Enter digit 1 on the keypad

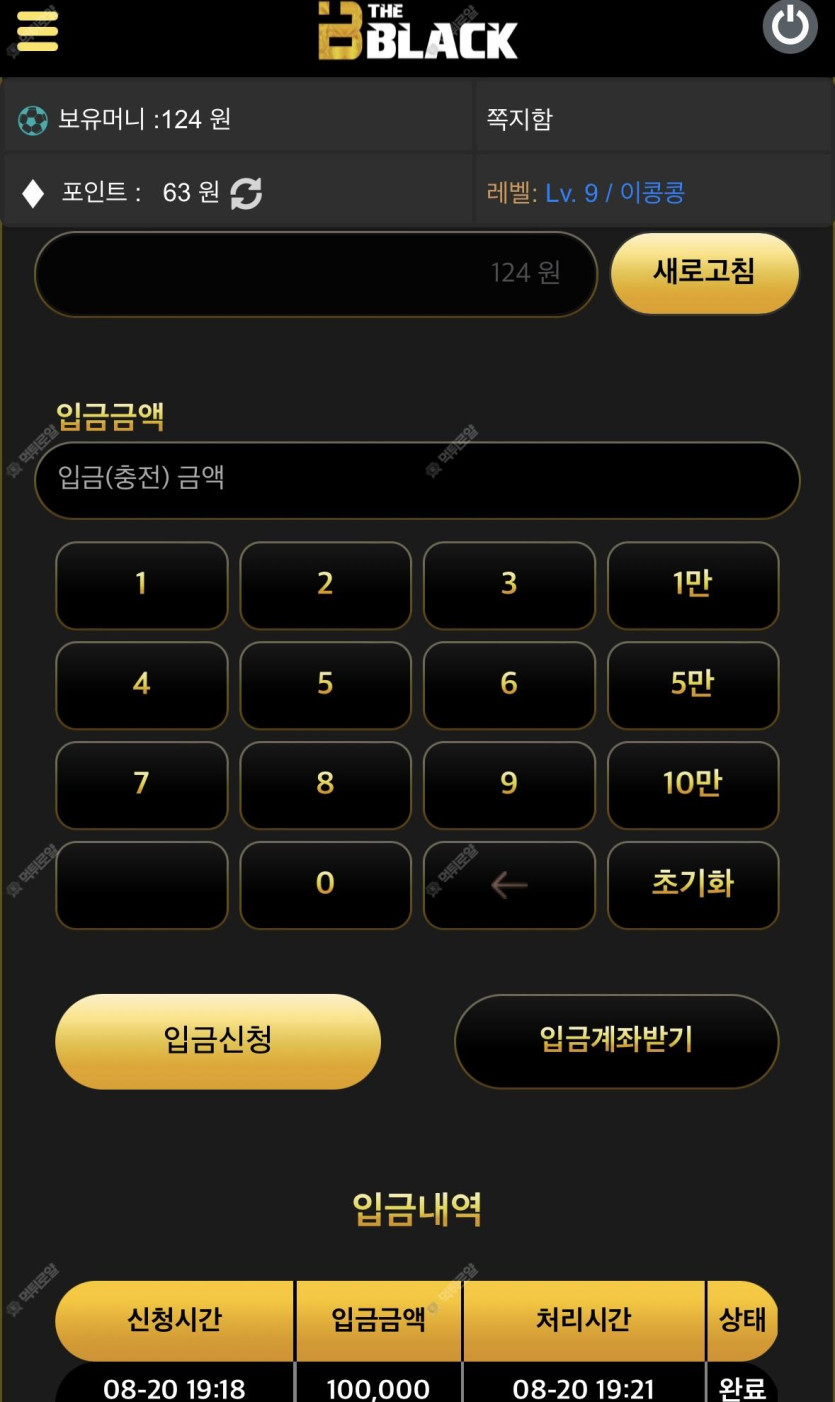(x=141, y=584)
